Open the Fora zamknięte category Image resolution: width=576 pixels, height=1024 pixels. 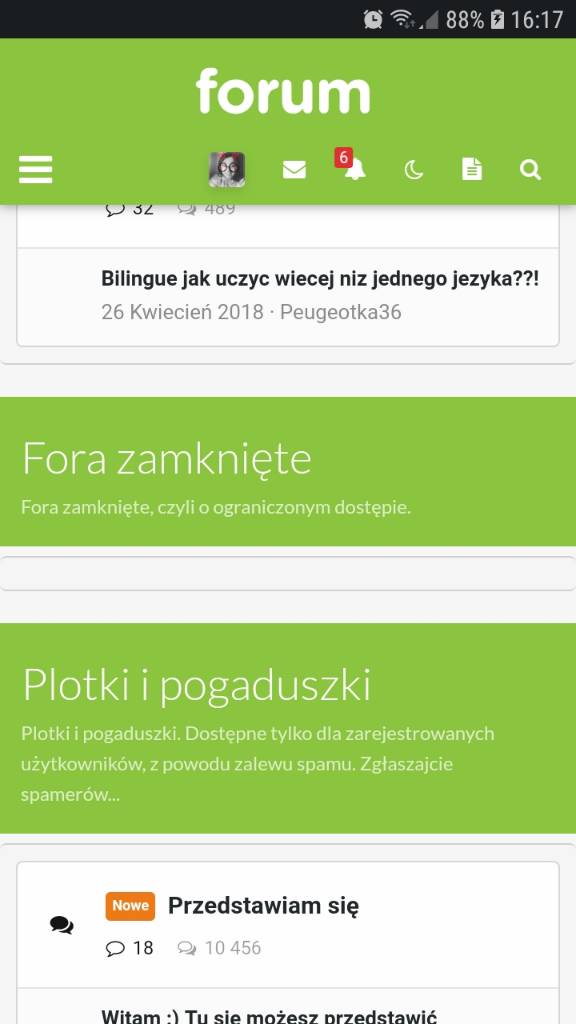pyautogui.click(x=167, y=459)
